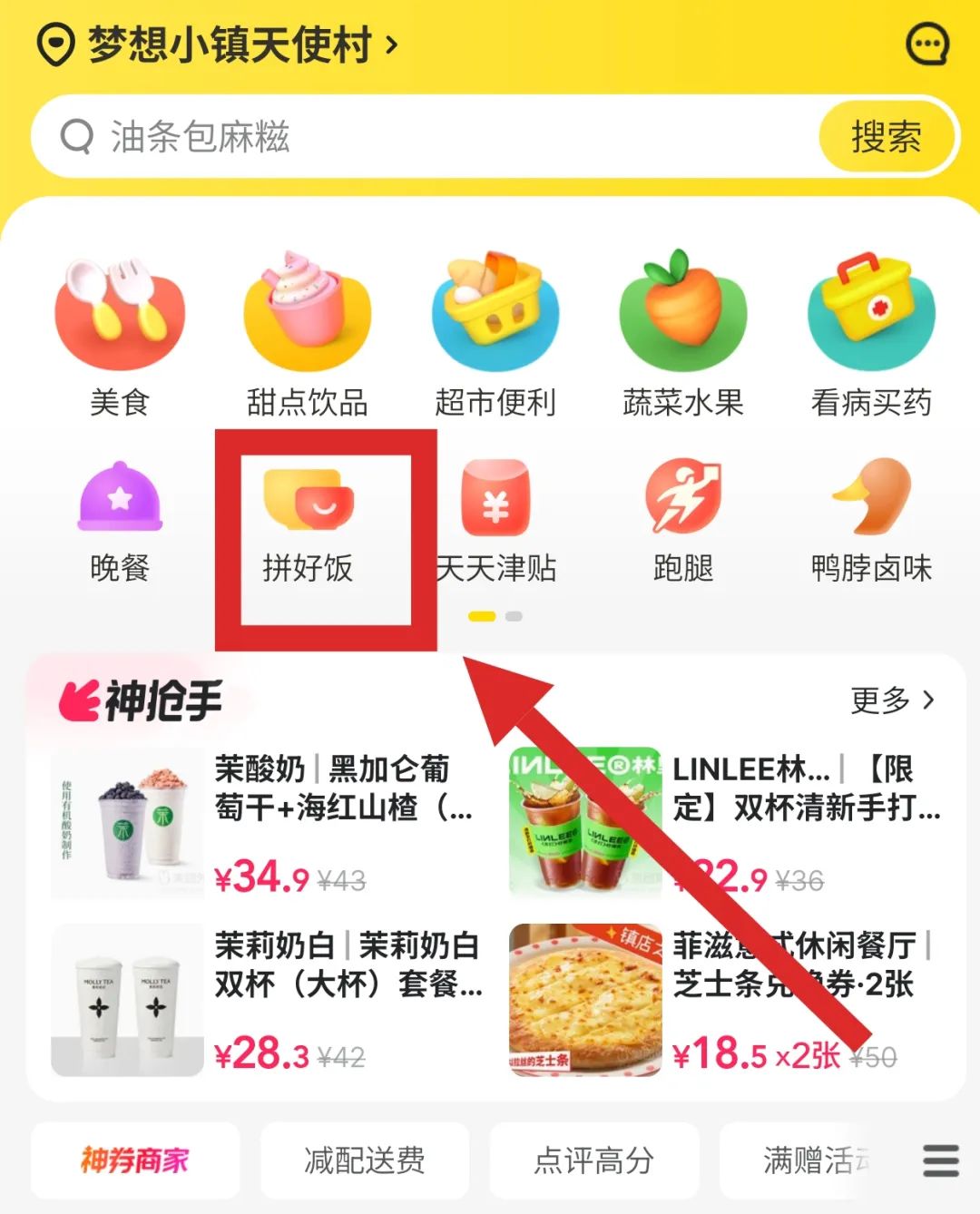980x1214 pixels.
Task: Tap the second carousel page indicator dot
Action: 513,614
